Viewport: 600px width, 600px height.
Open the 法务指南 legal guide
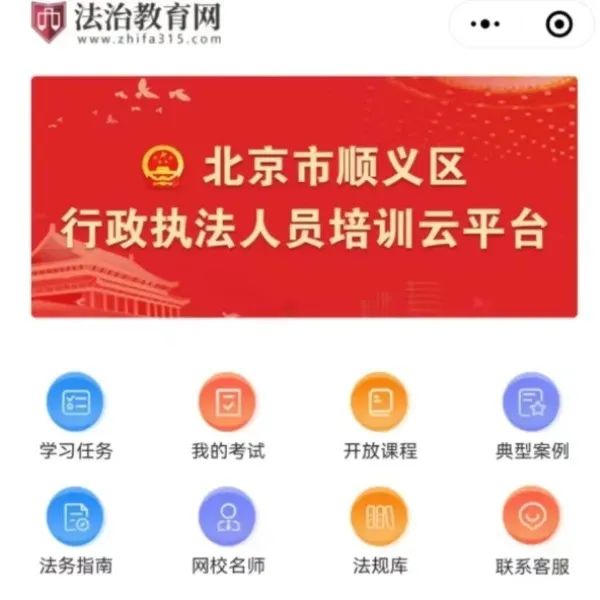(75, 518)
